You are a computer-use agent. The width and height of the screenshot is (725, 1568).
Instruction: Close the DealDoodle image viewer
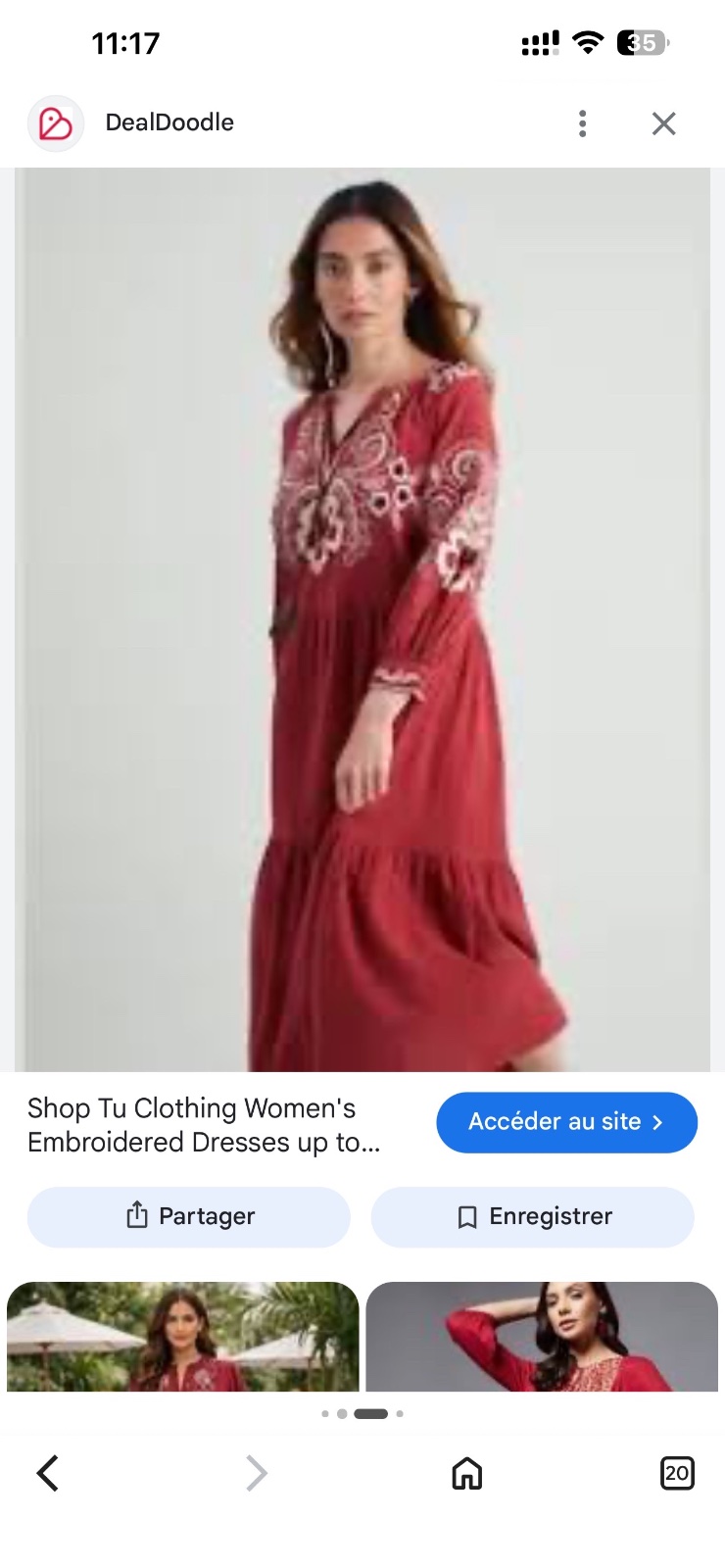point(664,123)
